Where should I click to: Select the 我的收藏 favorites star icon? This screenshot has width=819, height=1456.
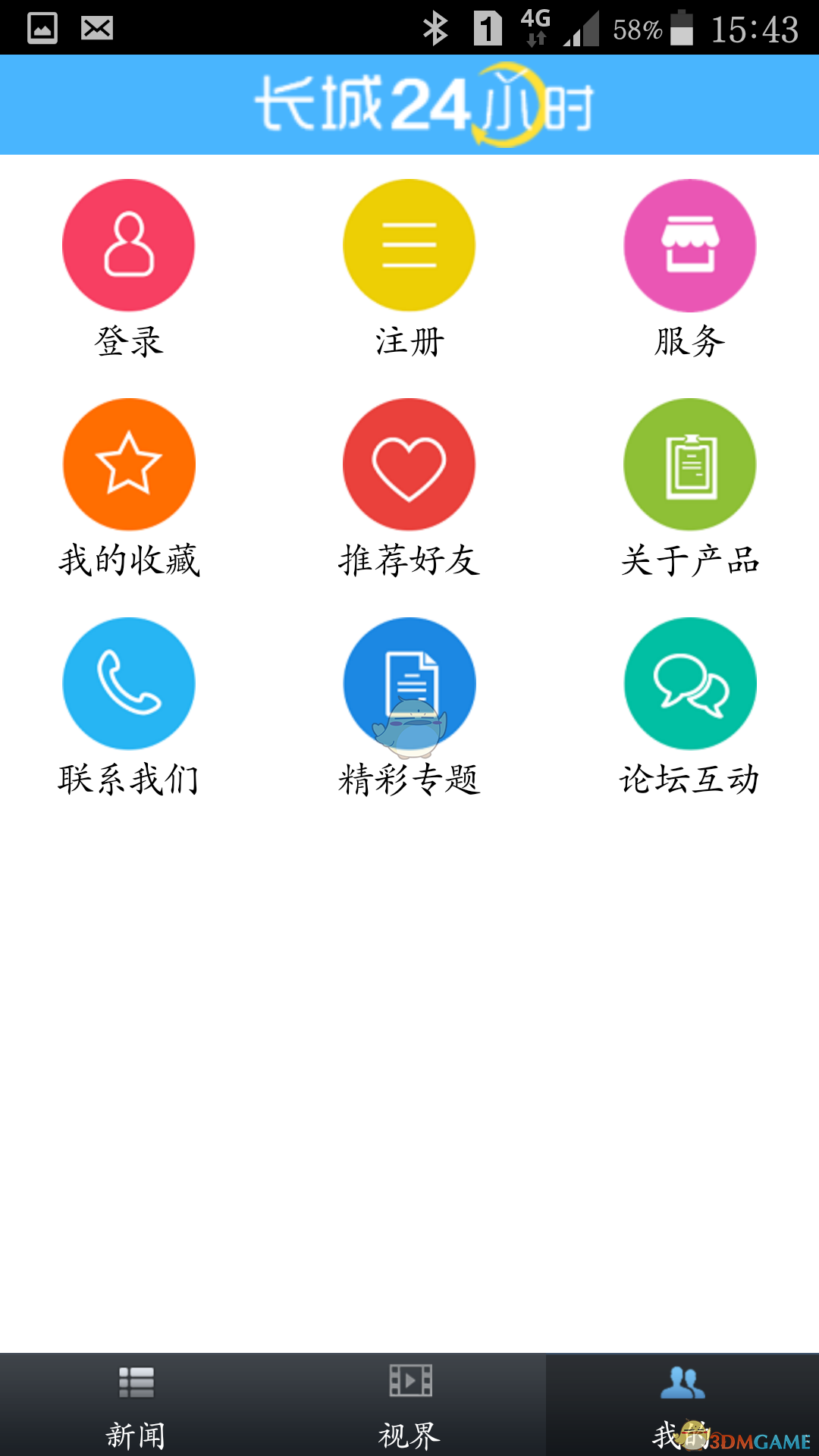pos(129,463)
